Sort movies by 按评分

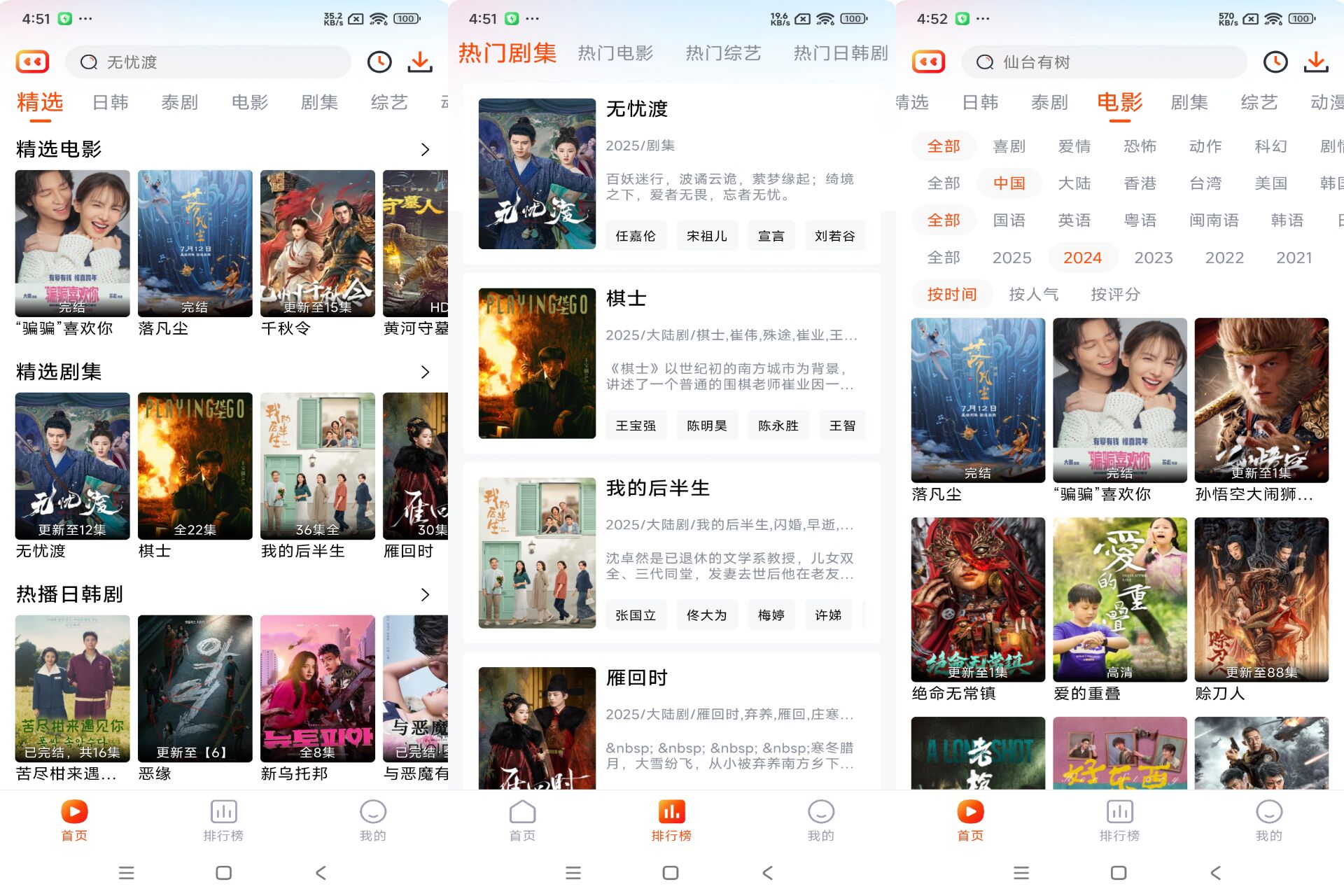click(1115, 295)
